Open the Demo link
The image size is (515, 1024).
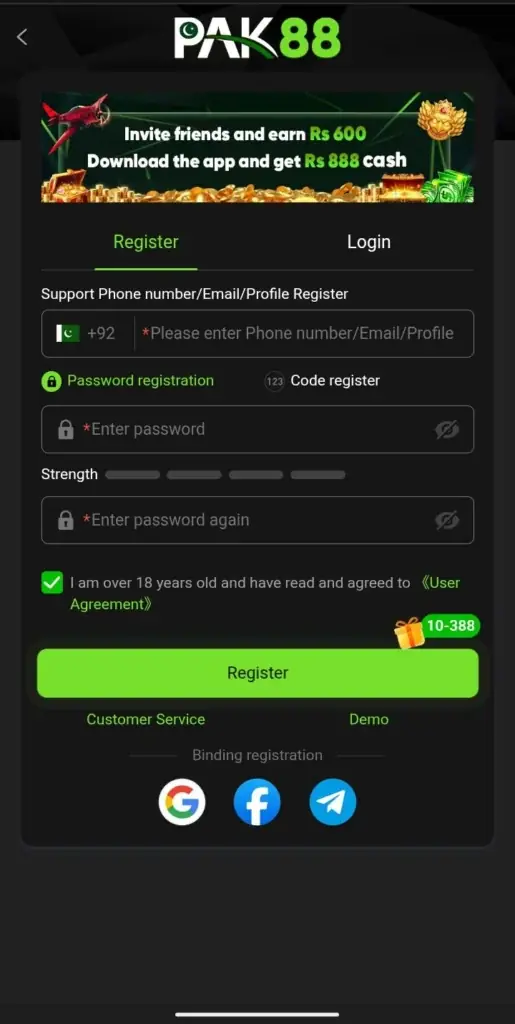(x=369, y=719)
